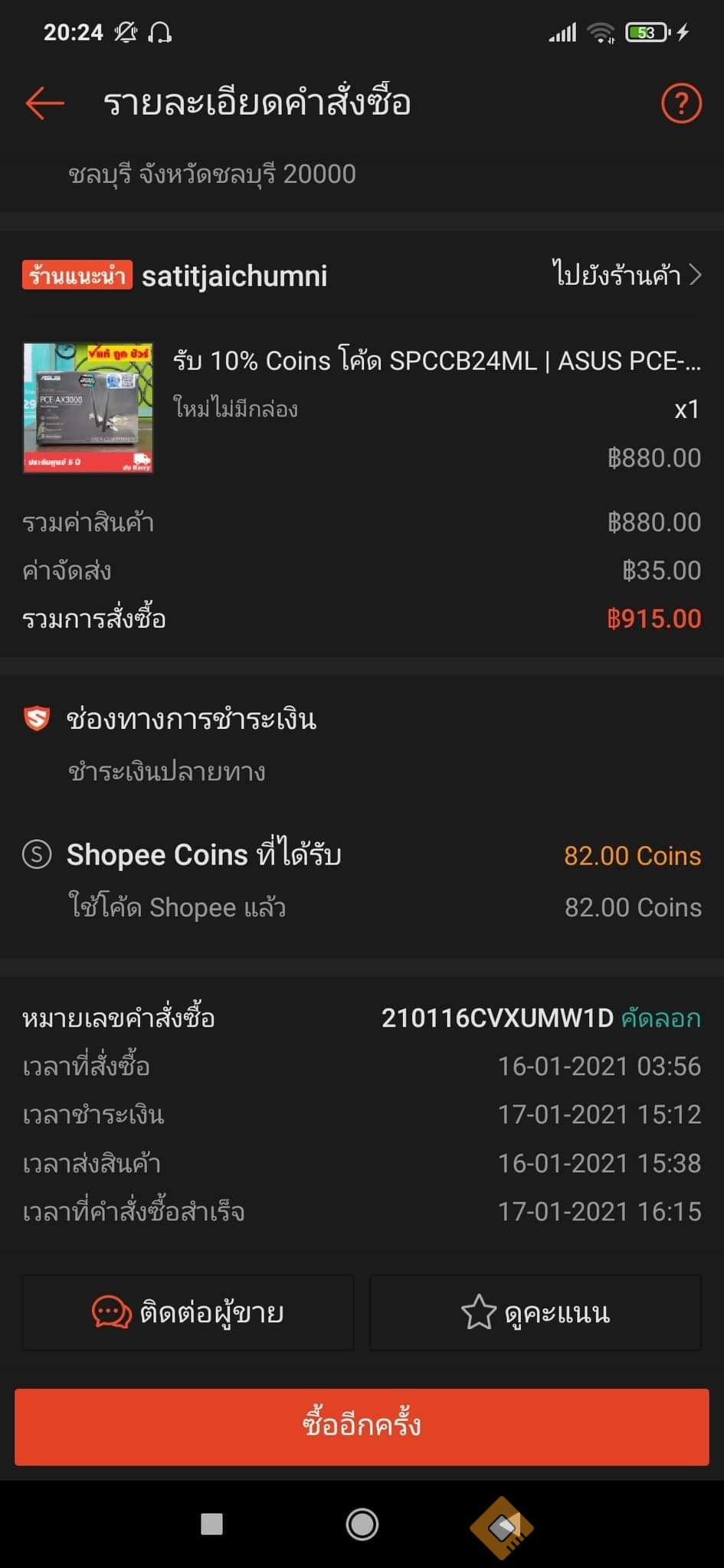Copy the order number with คัดลอก
The image size is (724, 1568).
click(660, 1018)
